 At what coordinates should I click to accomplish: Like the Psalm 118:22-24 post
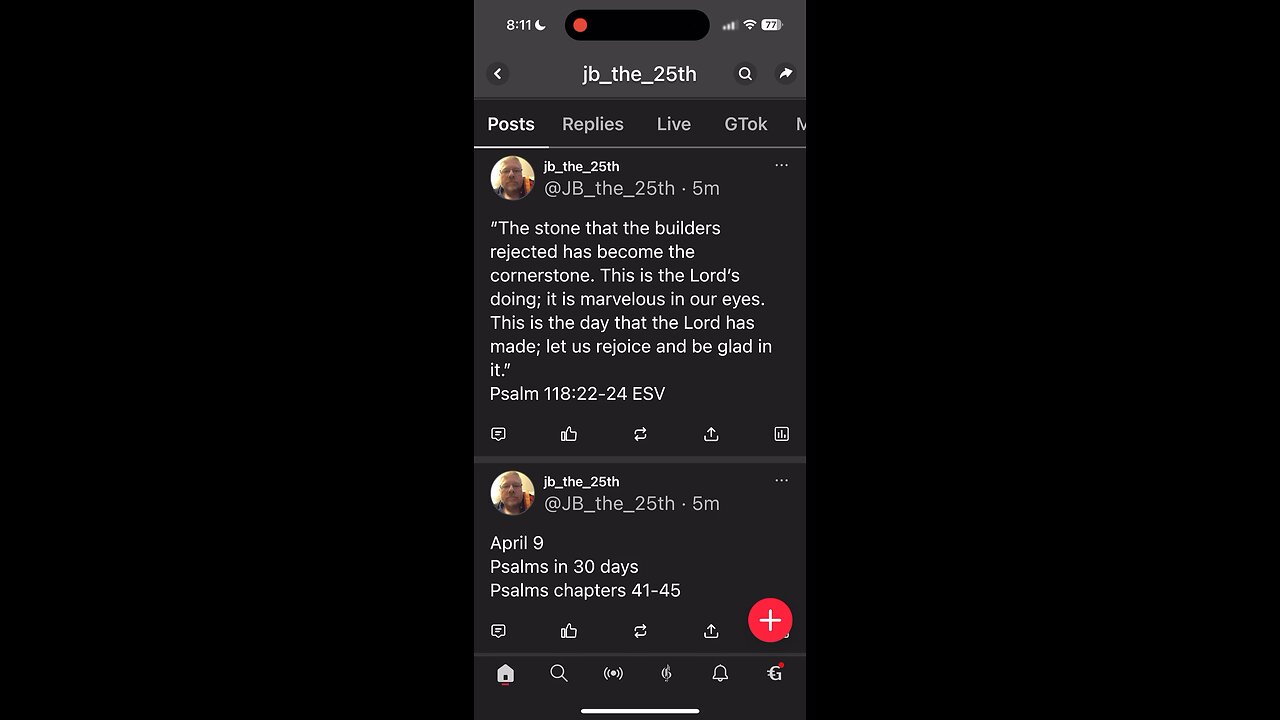point(569,434)
